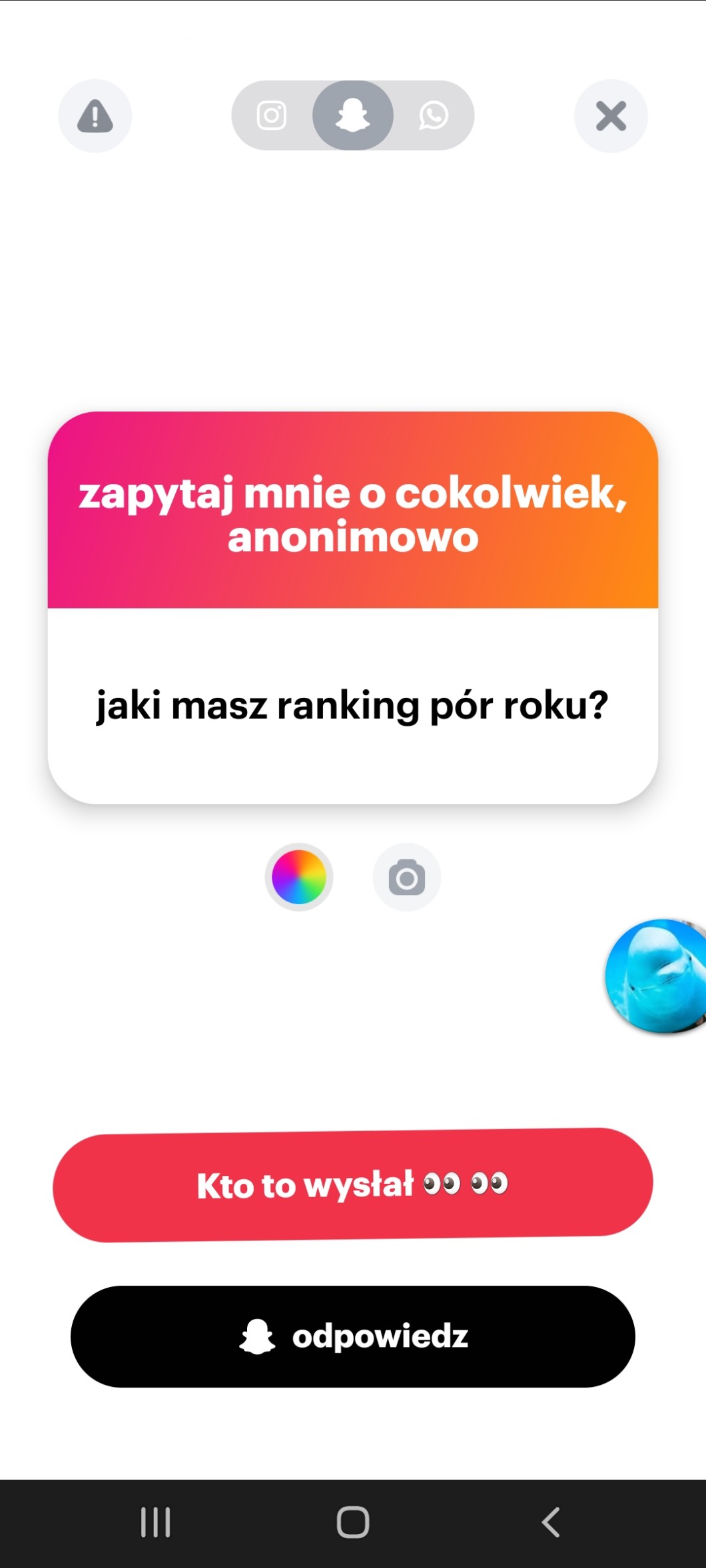Tap 'Kto to wysłał' button

(x=353, y=1185)
